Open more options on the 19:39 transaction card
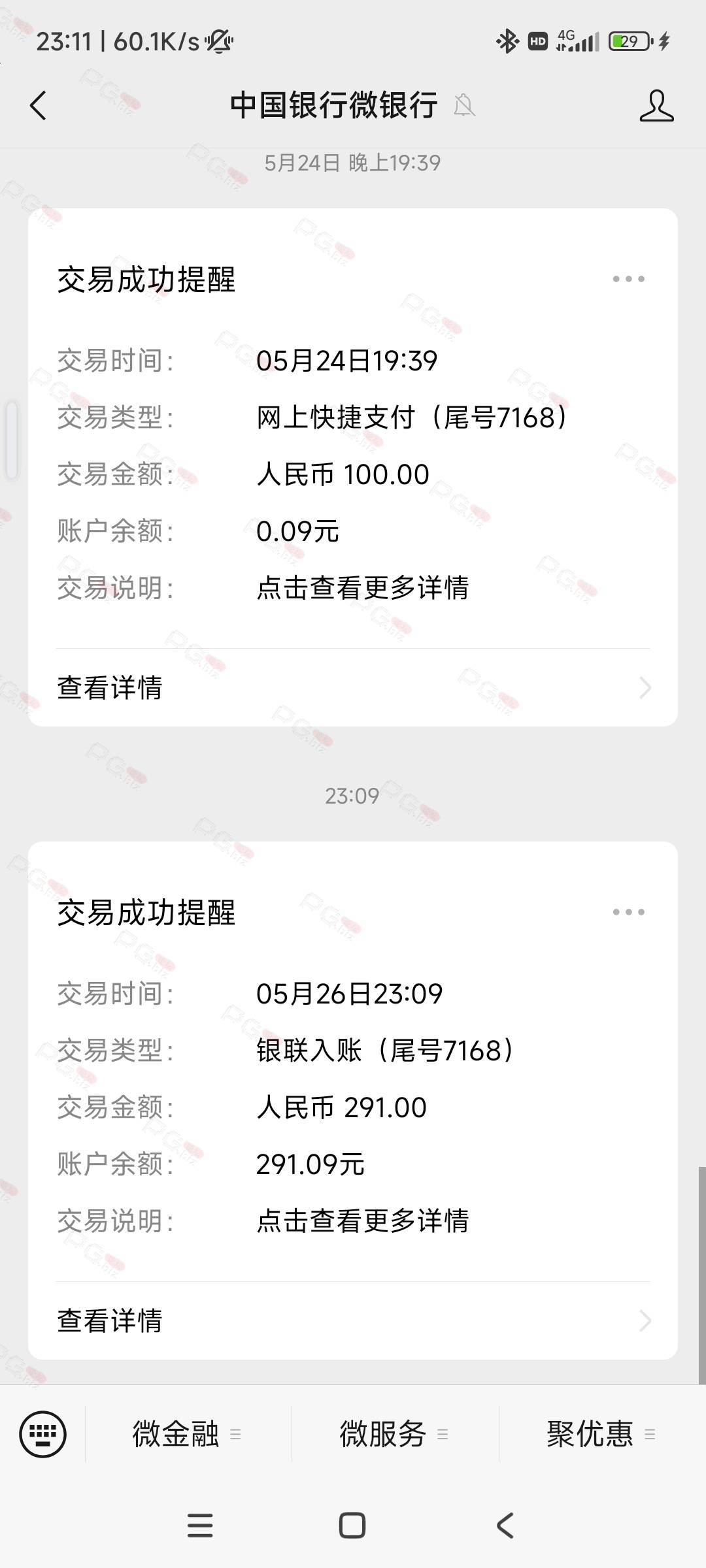Image resolution: width=706 pixels, height=1568 pixels. (628, 279)
